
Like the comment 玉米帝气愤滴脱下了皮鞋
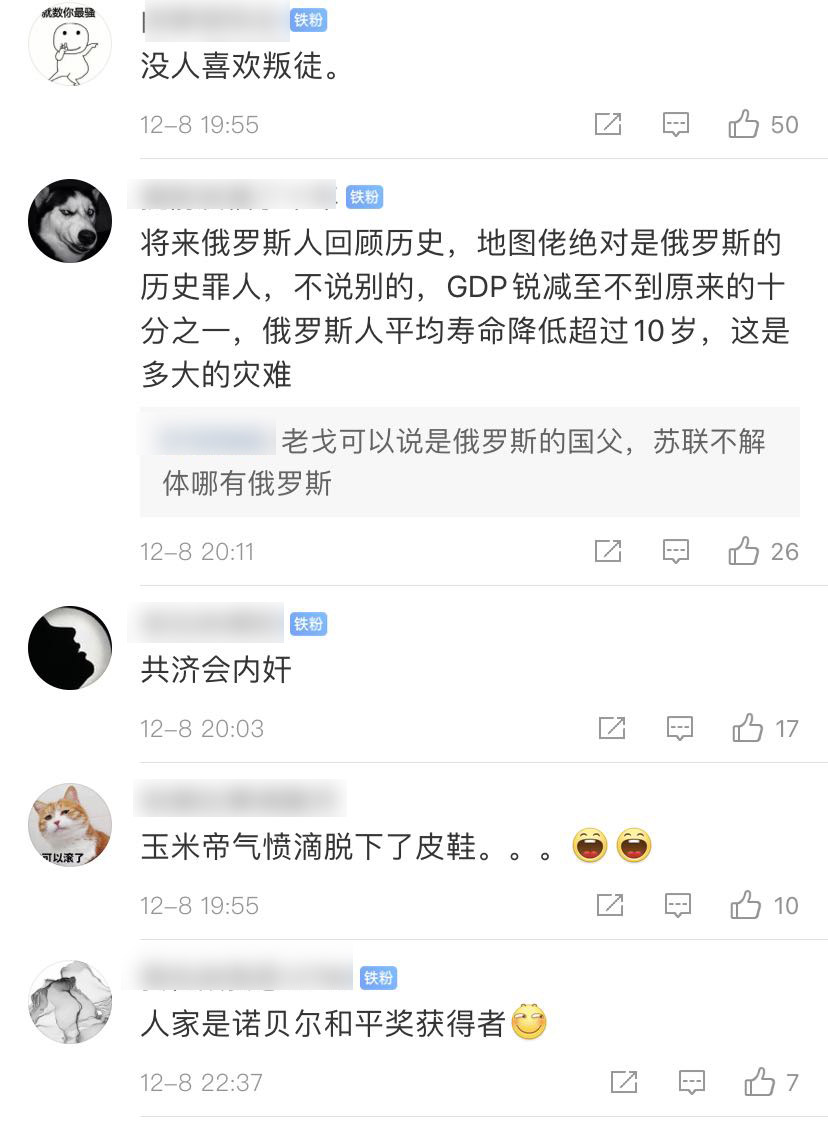(x=746, y=906)
